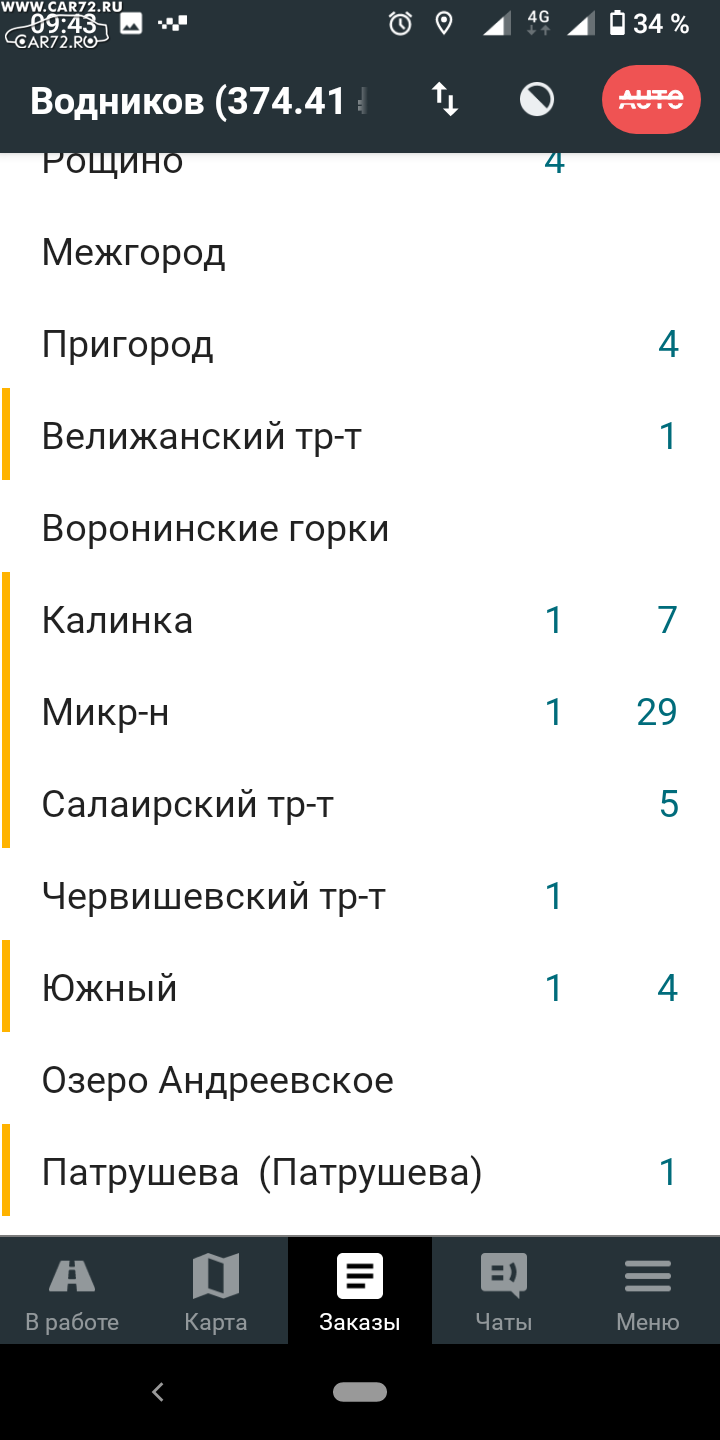Open the Меню tab

[648, 1291]
